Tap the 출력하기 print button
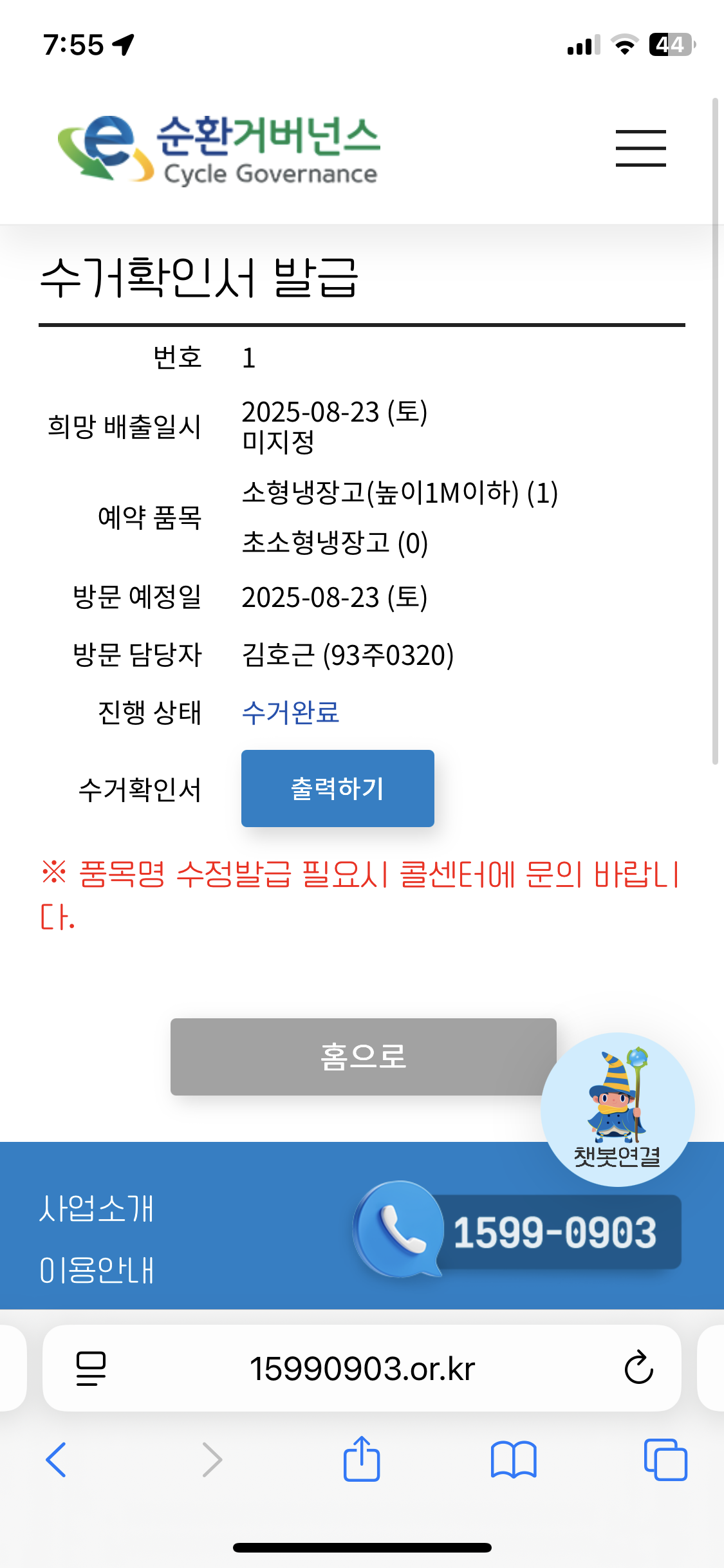Screen dimensions: 724x1568 click(x=337, y=788)
